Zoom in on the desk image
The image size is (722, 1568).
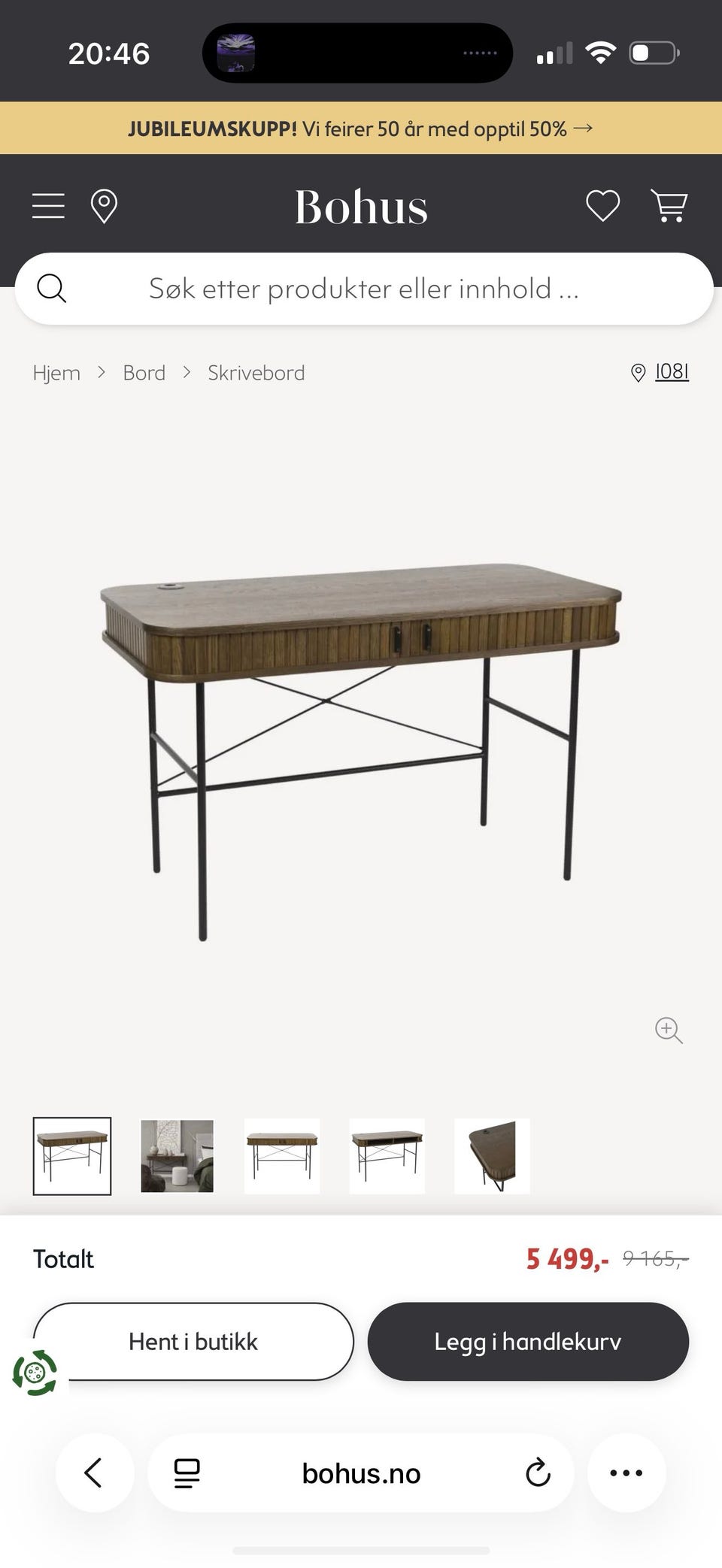coord(669,1030)
